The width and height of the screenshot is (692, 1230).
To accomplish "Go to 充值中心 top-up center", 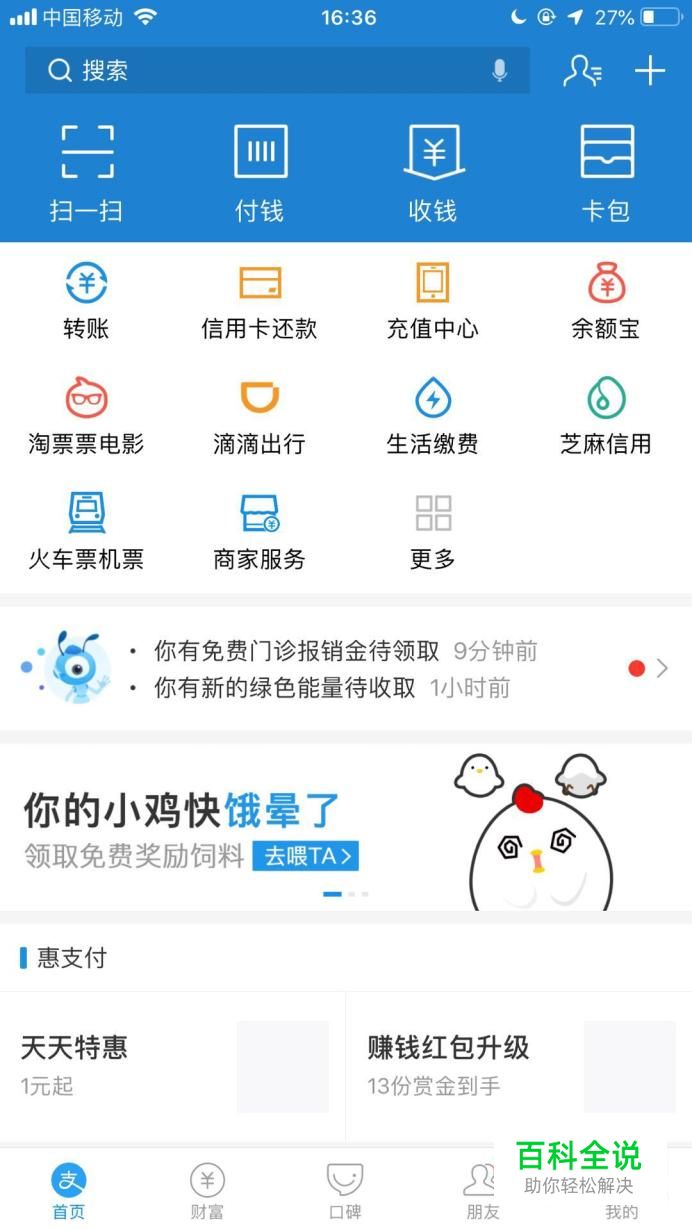I will click(433, 300).
